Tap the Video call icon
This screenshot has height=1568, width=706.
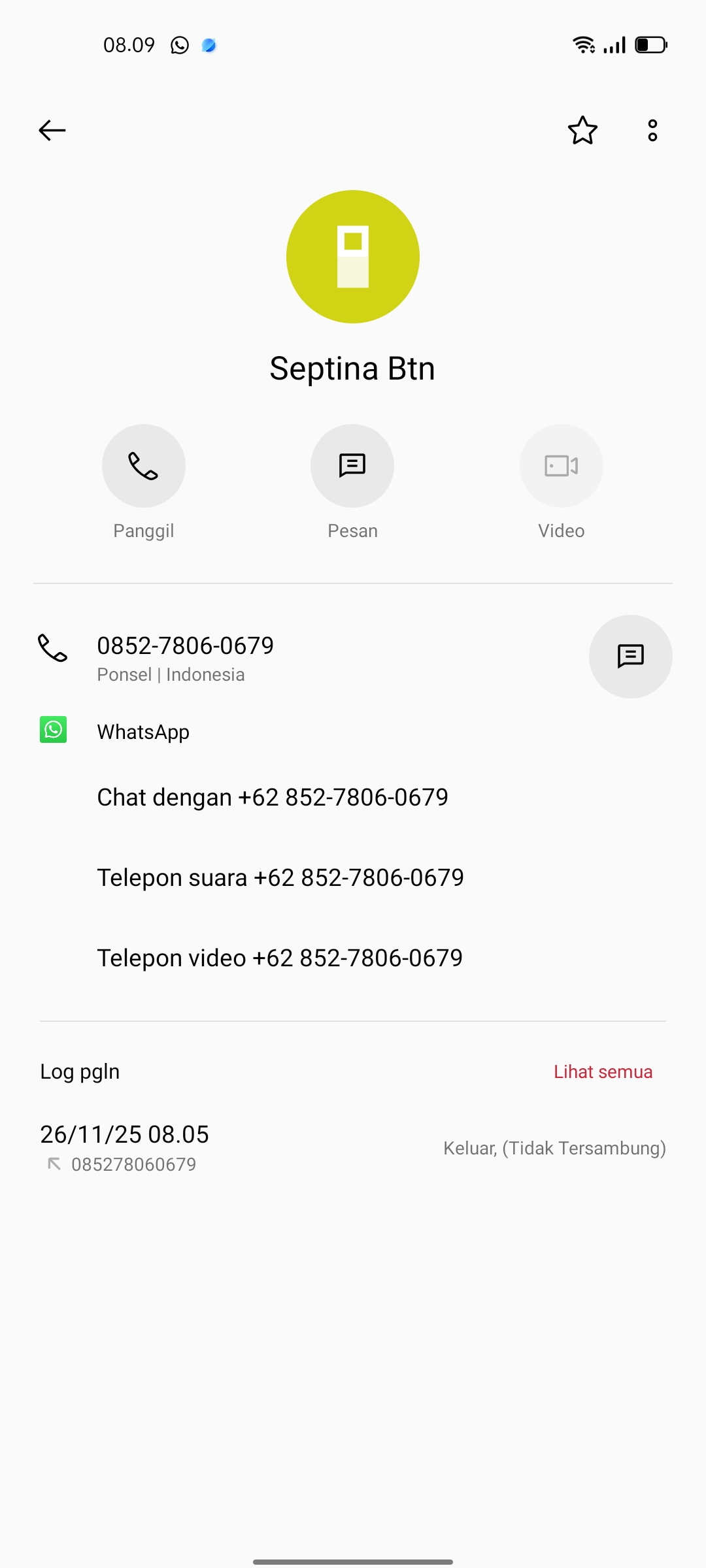coord(561,465)
